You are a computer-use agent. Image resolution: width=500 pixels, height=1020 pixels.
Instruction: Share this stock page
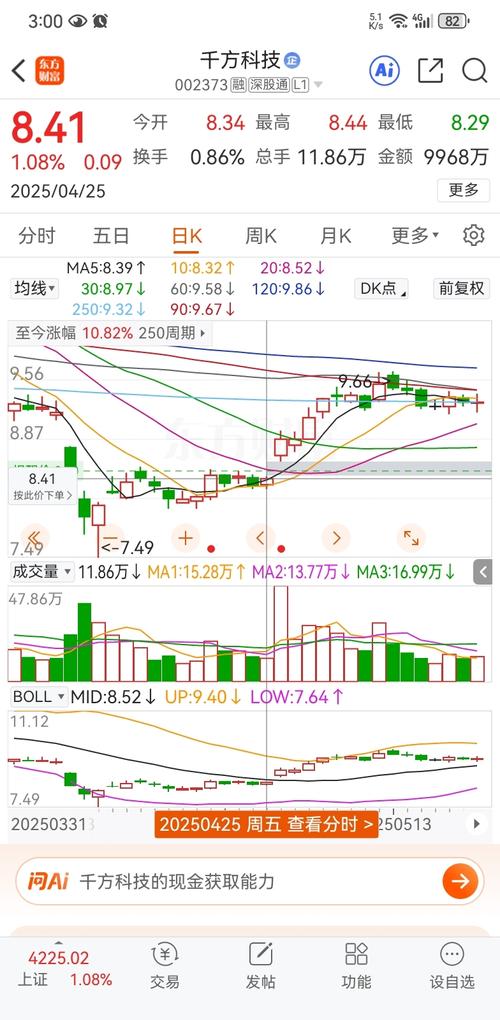(x=430, y=70)
